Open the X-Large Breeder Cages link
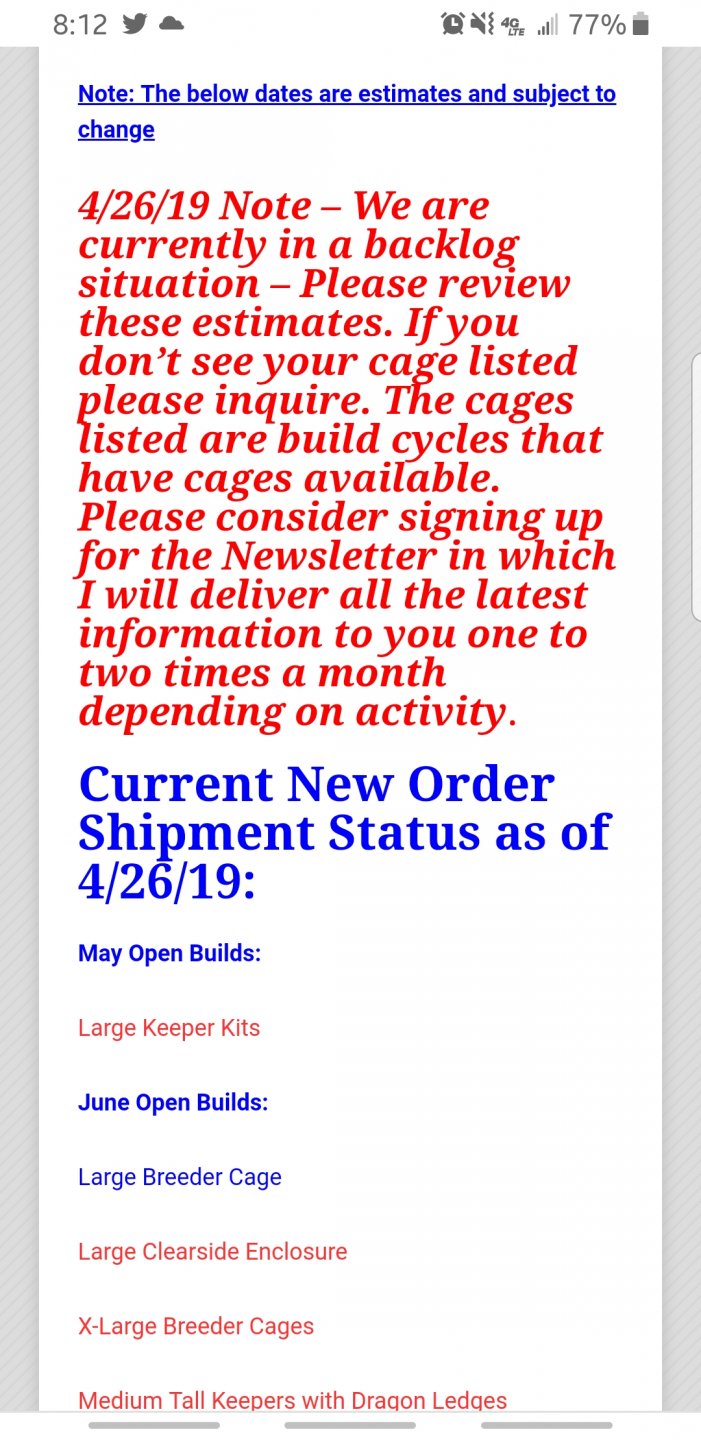This screenshot has height=1440, width=701. (196, 1327)
